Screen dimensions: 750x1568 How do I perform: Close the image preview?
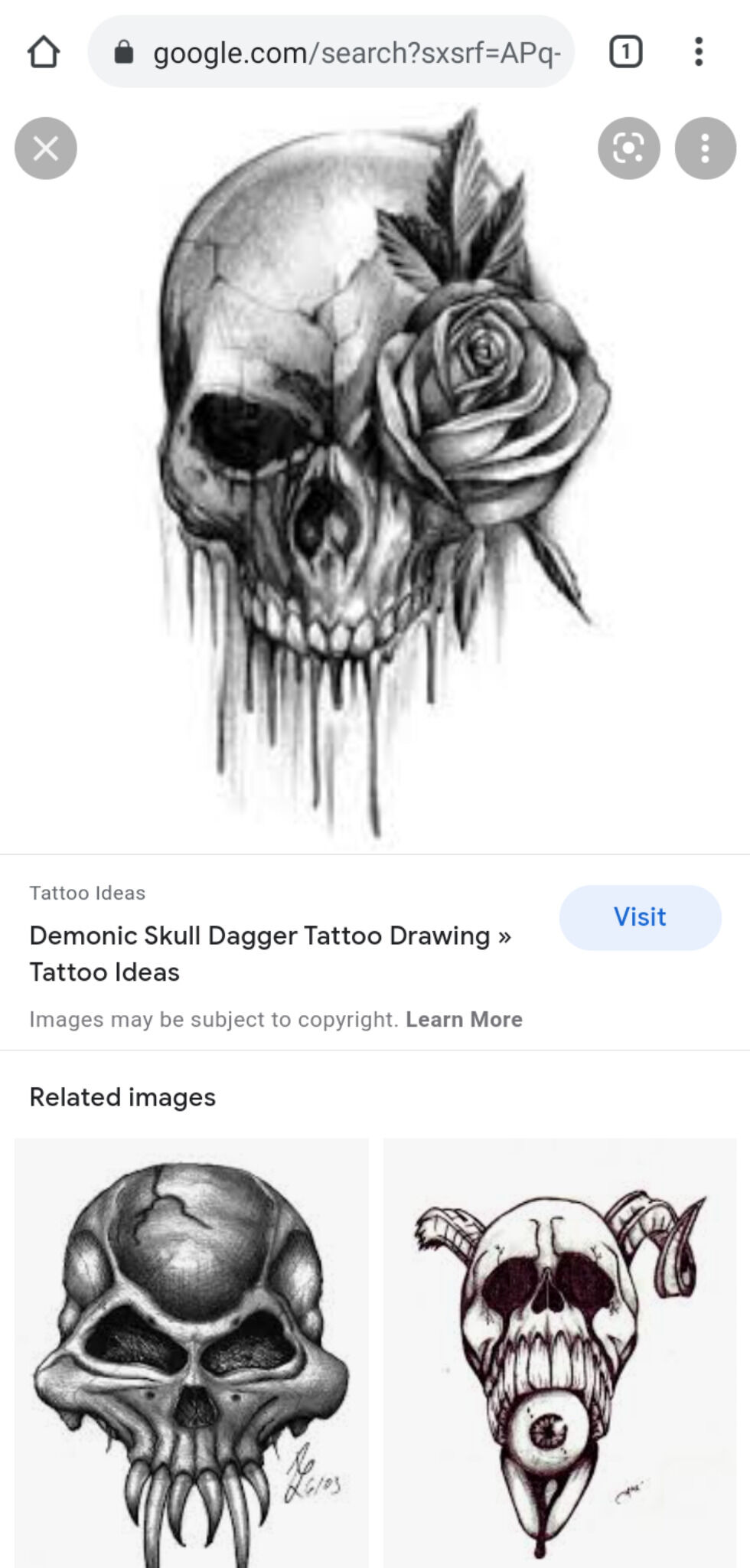[x=46, y=149]
